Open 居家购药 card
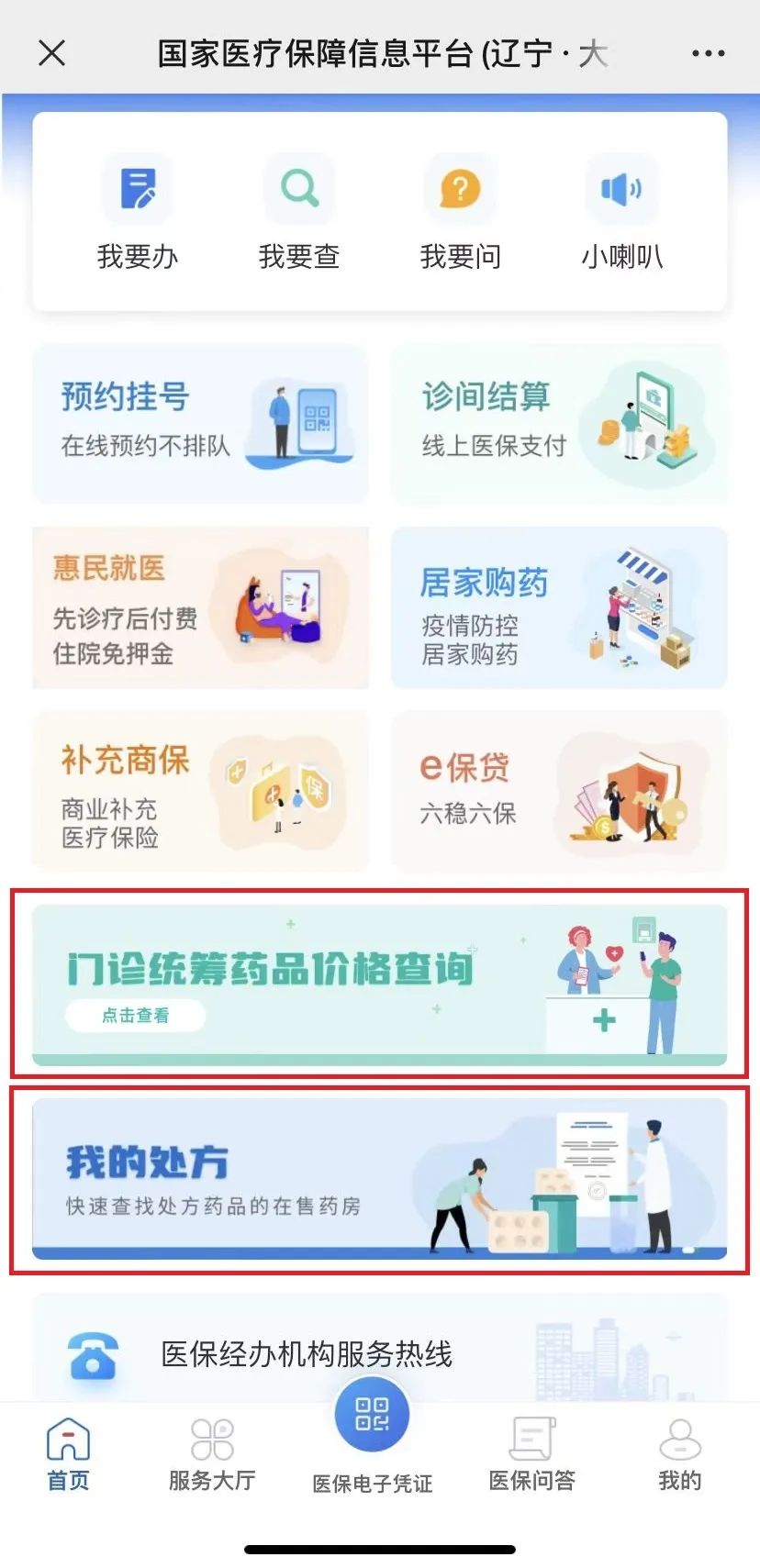 click(559, 607)
